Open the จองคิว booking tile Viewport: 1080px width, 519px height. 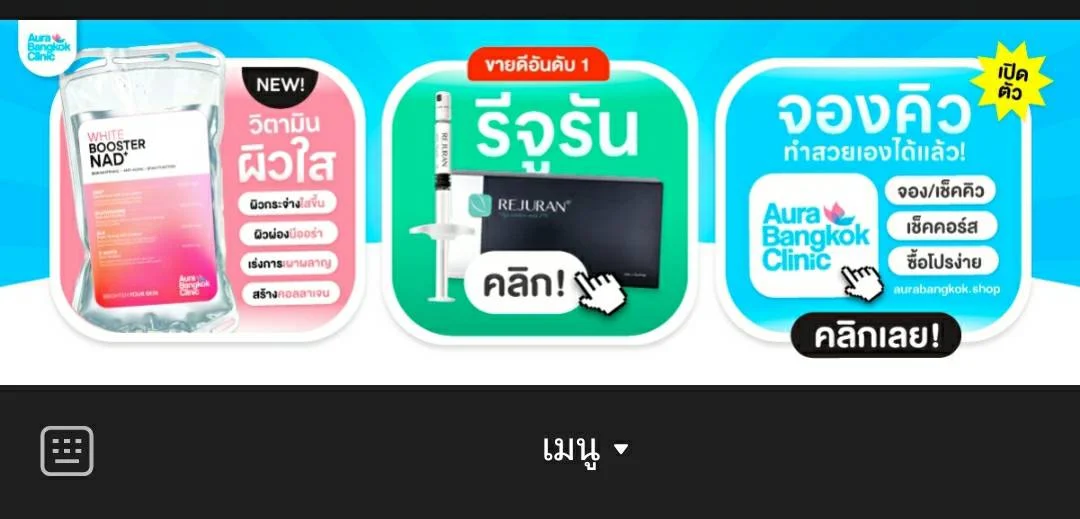point(872,200)
